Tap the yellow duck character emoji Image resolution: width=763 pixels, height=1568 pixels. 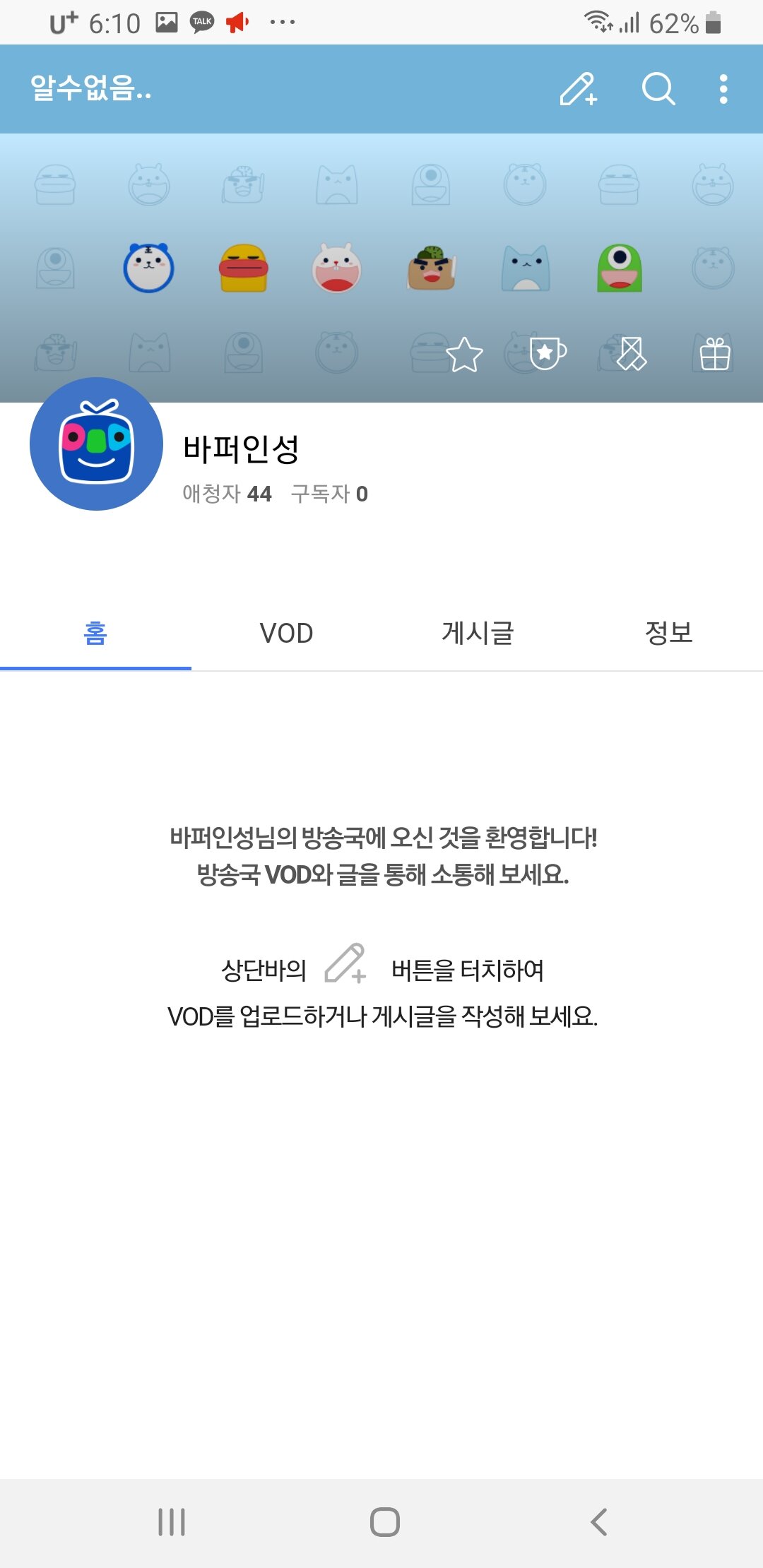(242, 268)
